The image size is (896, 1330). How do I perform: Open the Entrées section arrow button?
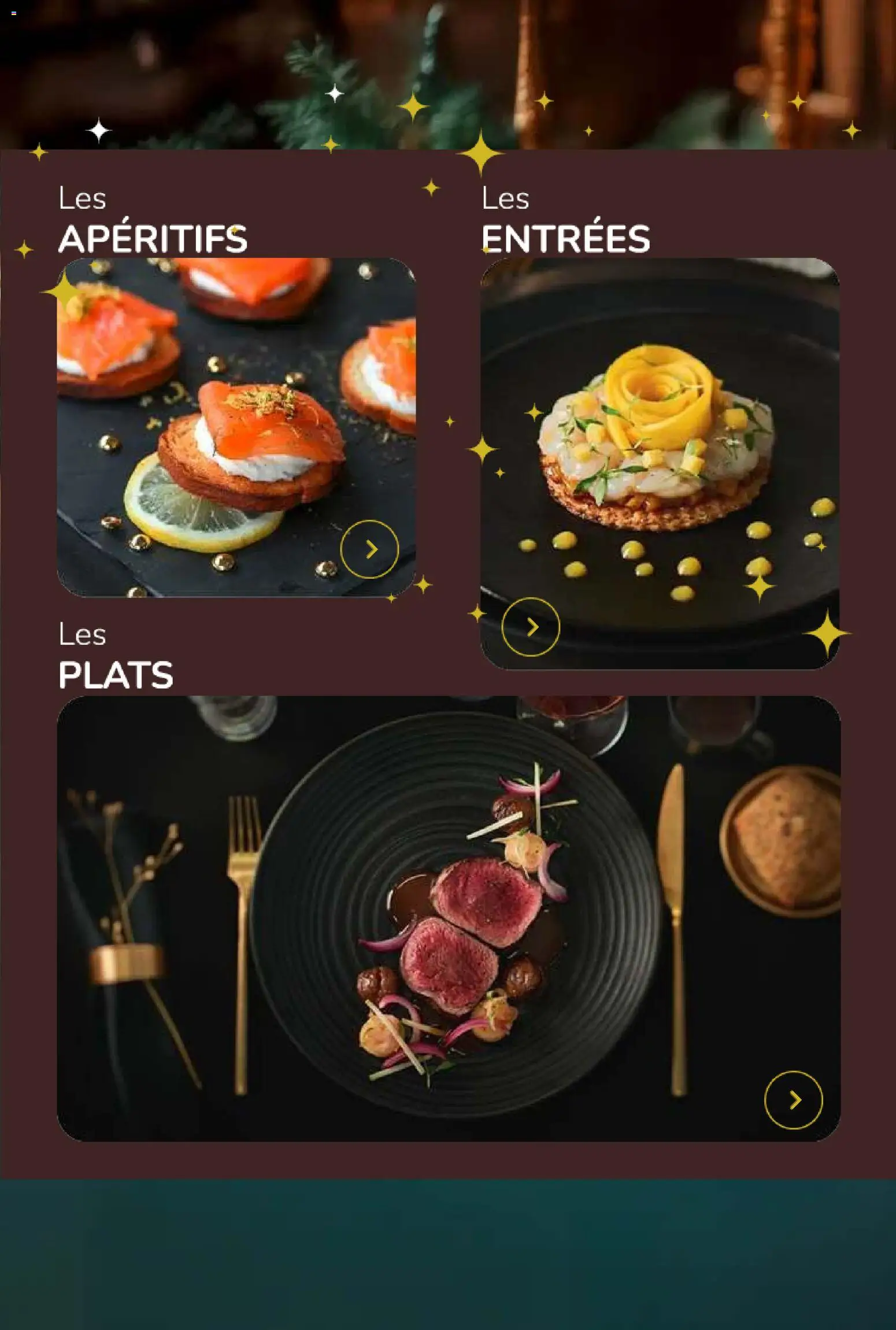point(531,627)
